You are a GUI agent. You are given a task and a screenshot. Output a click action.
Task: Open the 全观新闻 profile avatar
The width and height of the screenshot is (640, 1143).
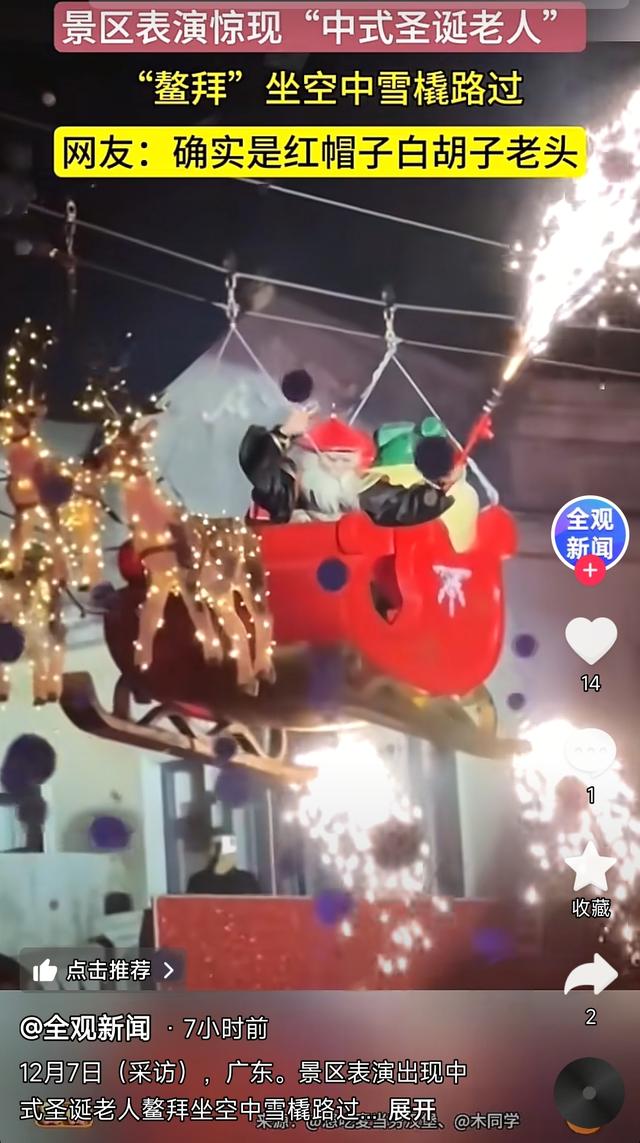590,534
